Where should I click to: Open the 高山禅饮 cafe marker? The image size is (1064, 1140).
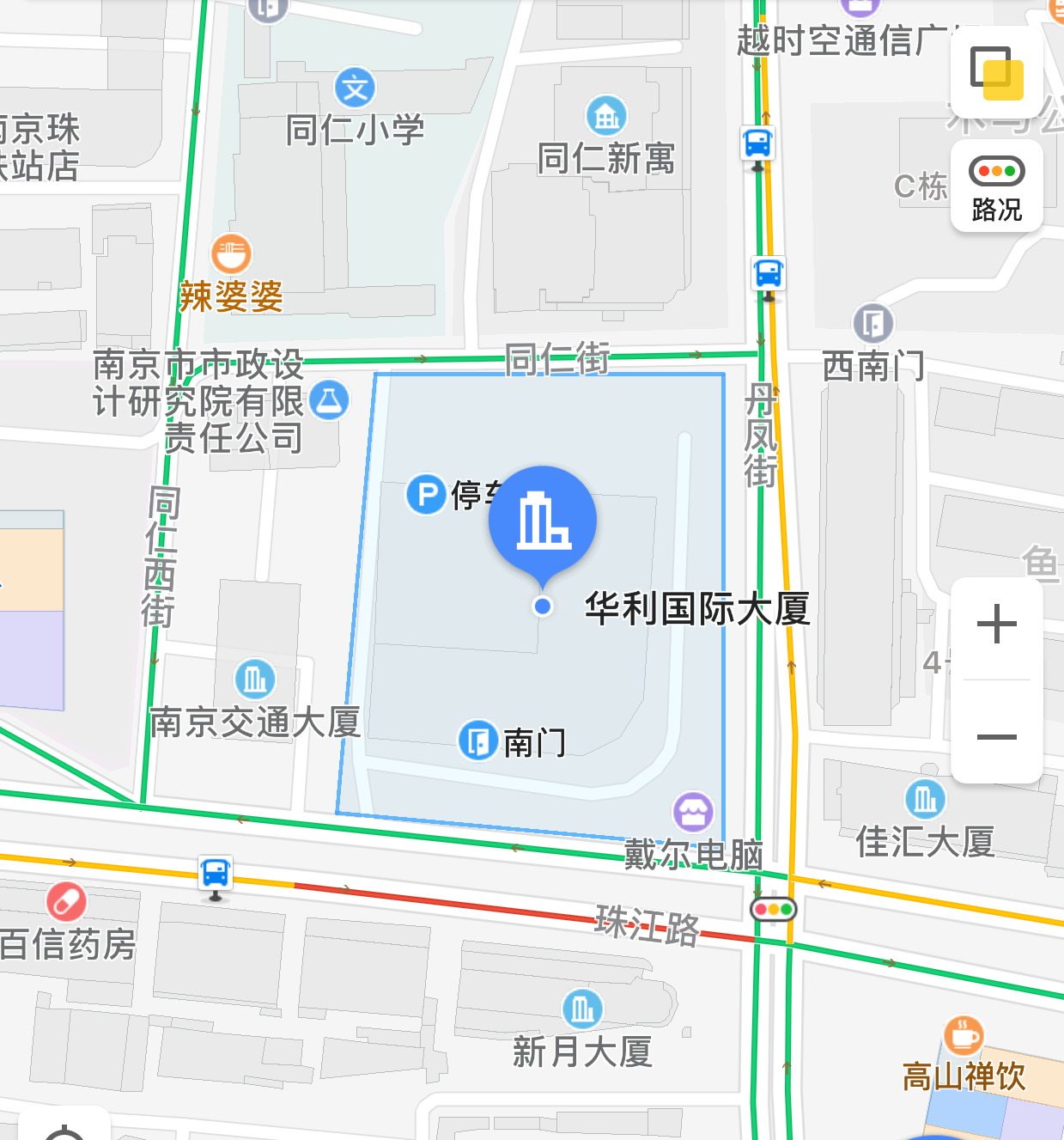(x=963, y=1036)
